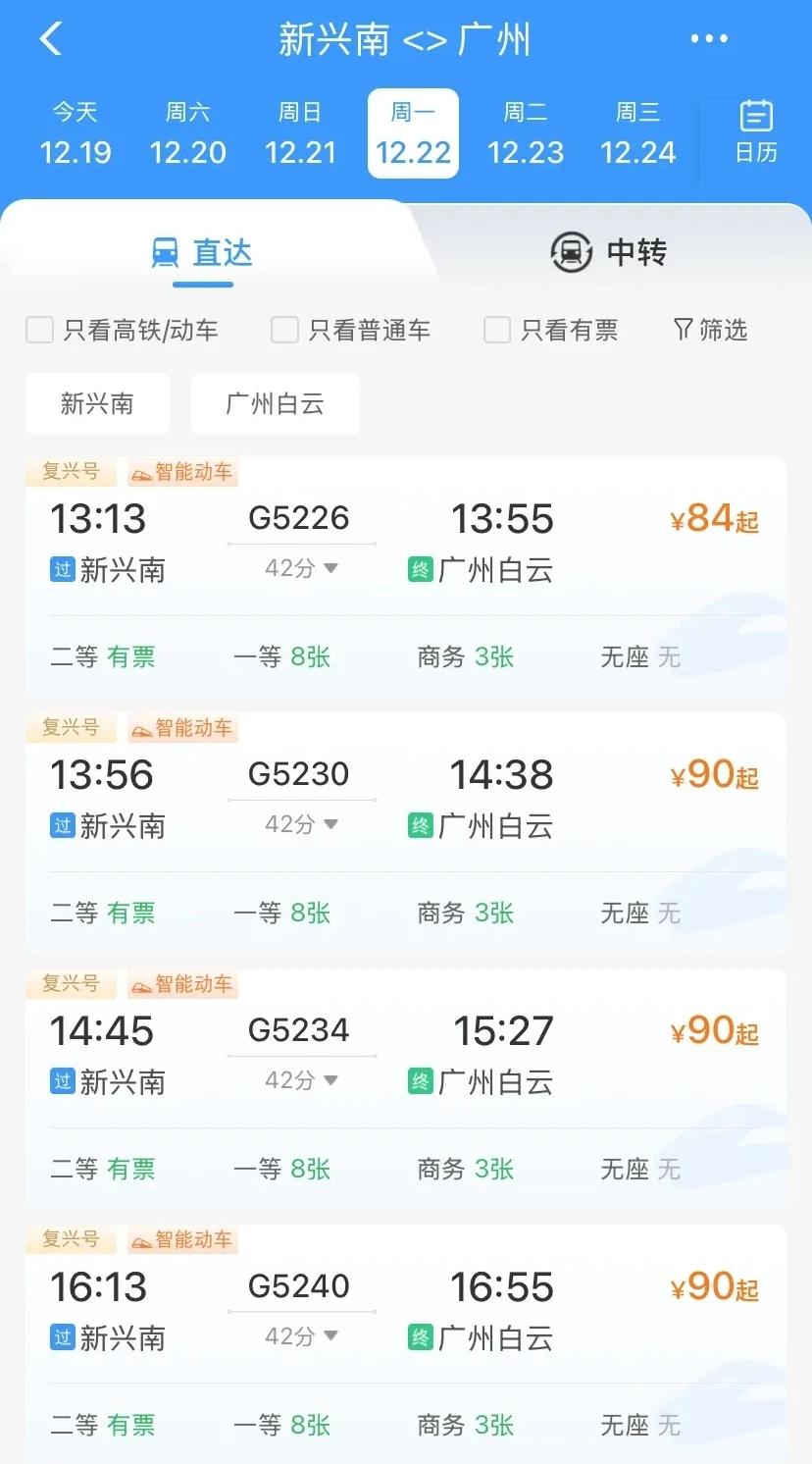Click the 新兴南 station filter chip
The width and height of the screenshot is (812, 1464).
click(97, 403)
